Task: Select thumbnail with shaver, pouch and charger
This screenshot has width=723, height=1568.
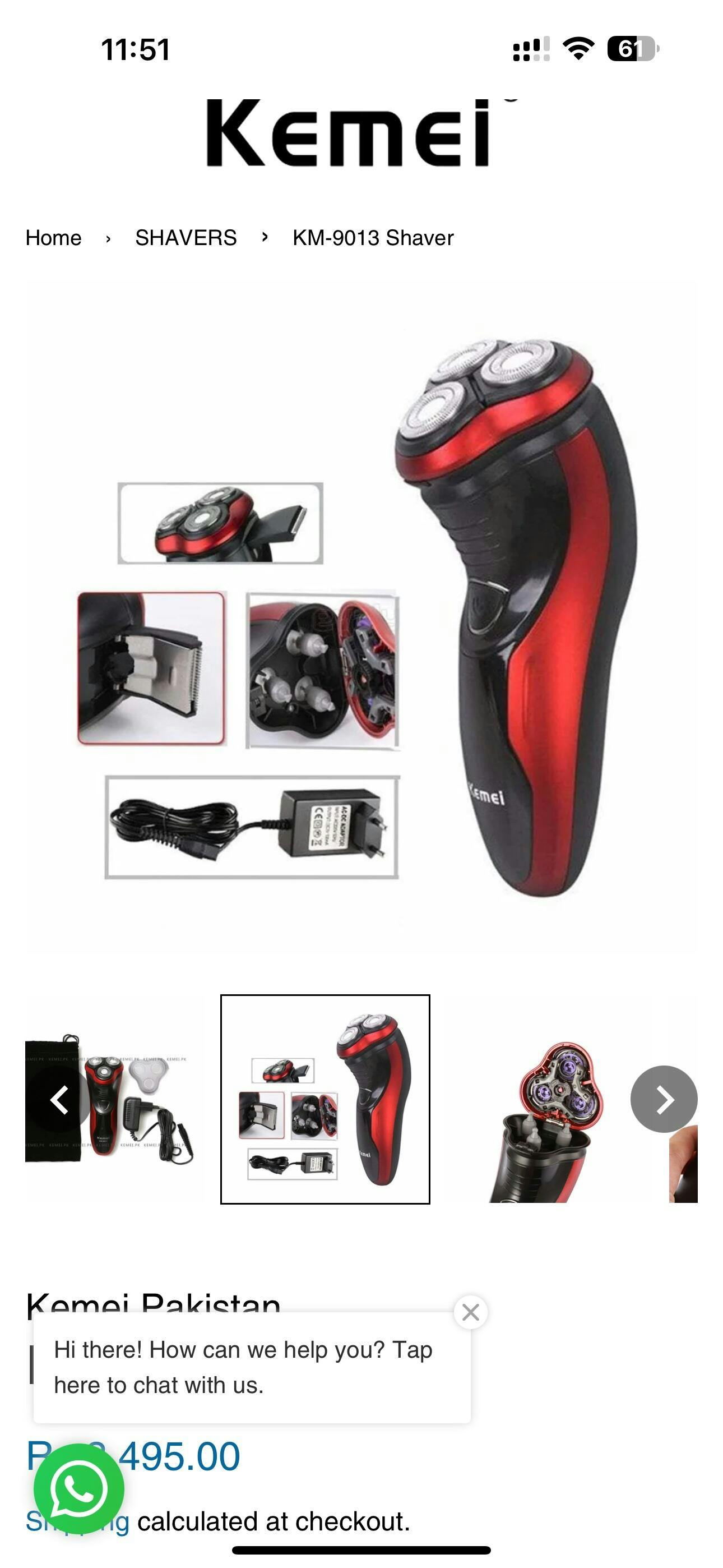Action: [109, 1099]
